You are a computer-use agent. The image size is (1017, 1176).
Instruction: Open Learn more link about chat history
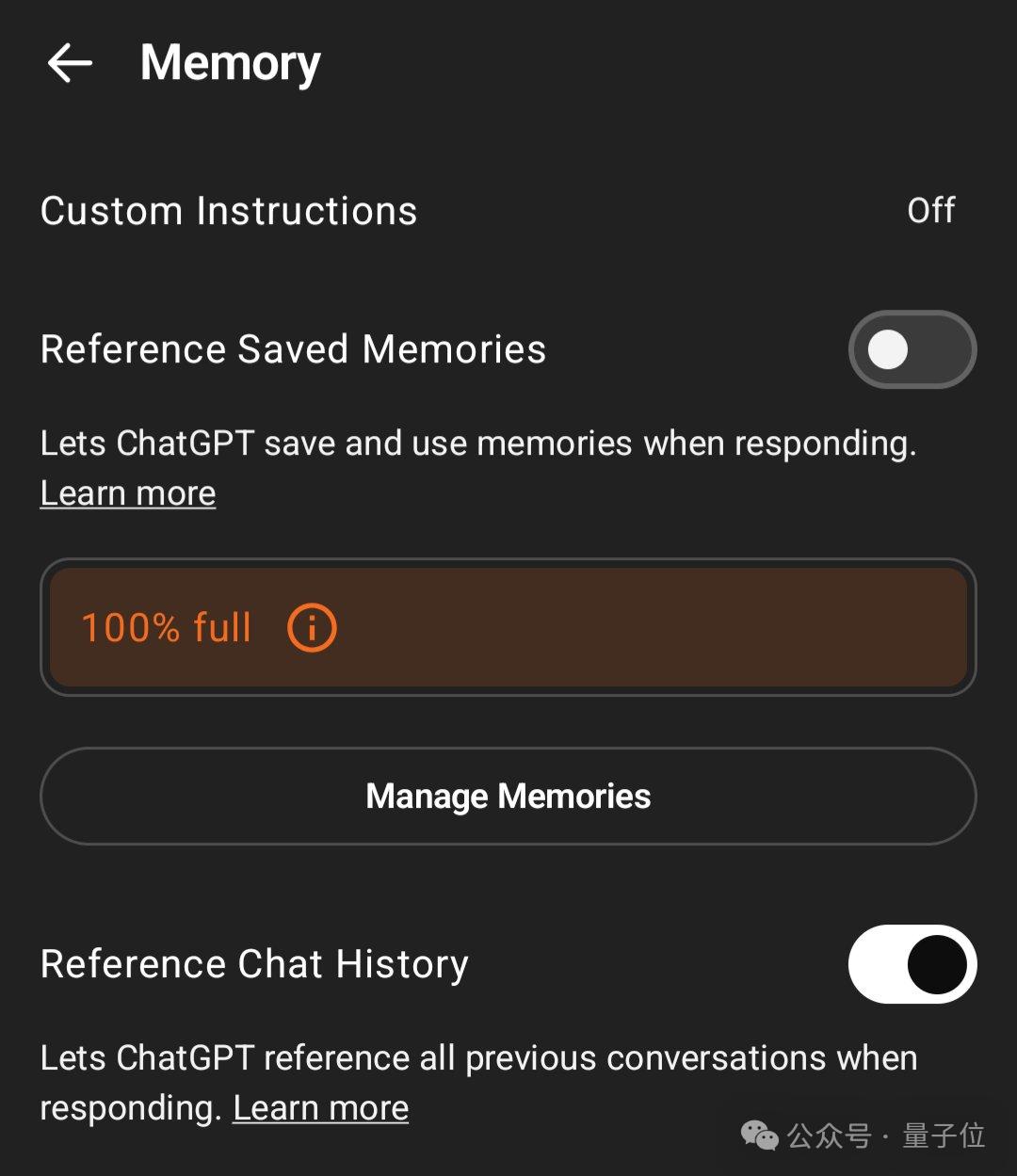tap(320, 1108)
